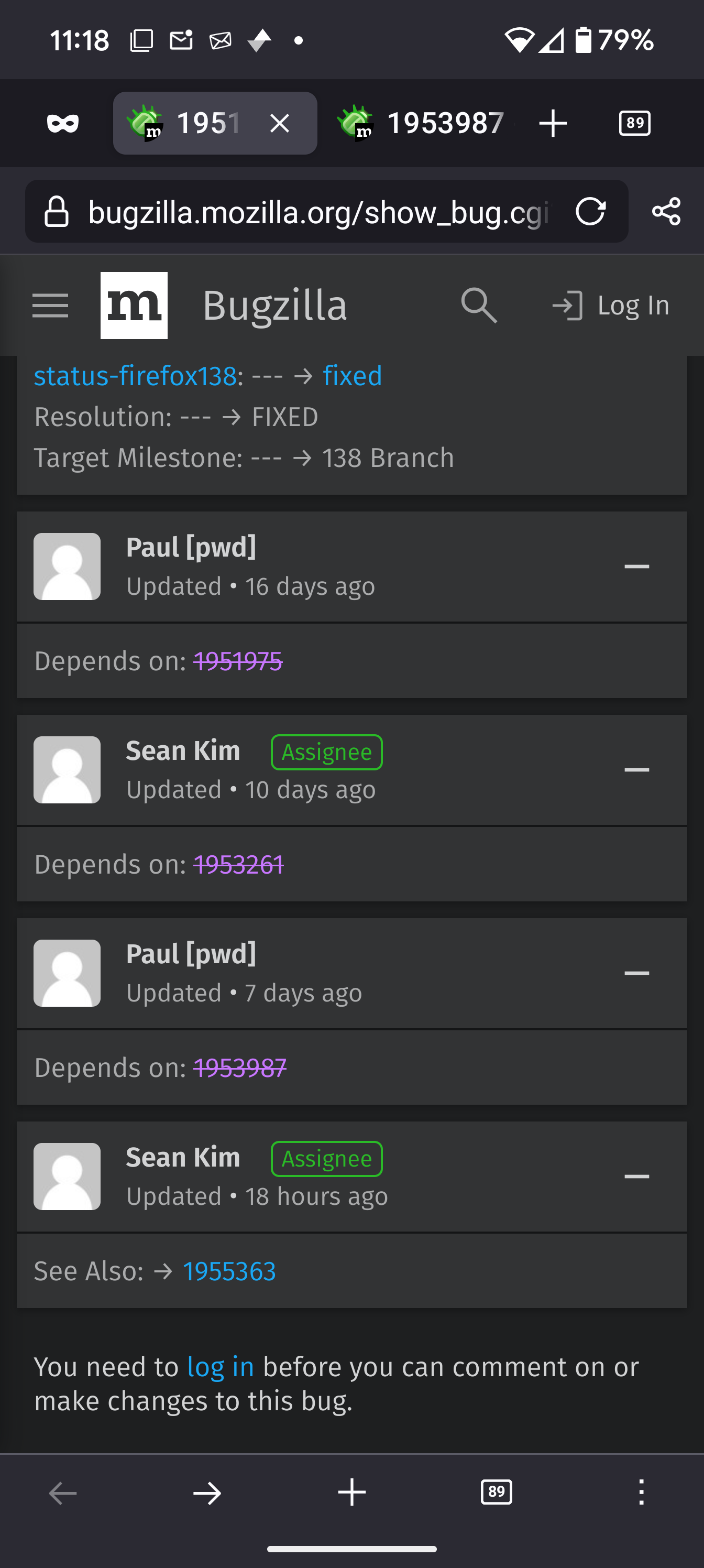Screen dimensions: 704x1568
Task: Open the status-firefox138 link
Action: point(135,376)
